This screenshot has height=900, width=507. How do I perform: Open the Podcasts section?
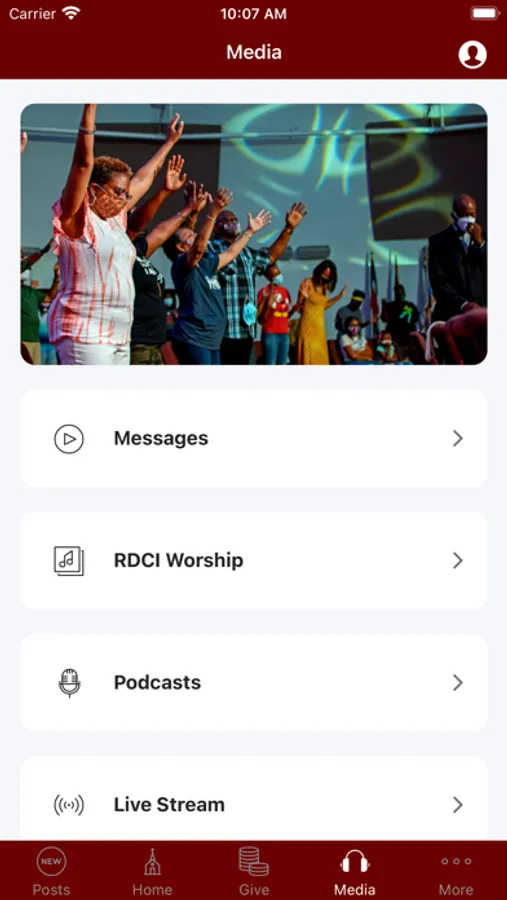(254, 682)
